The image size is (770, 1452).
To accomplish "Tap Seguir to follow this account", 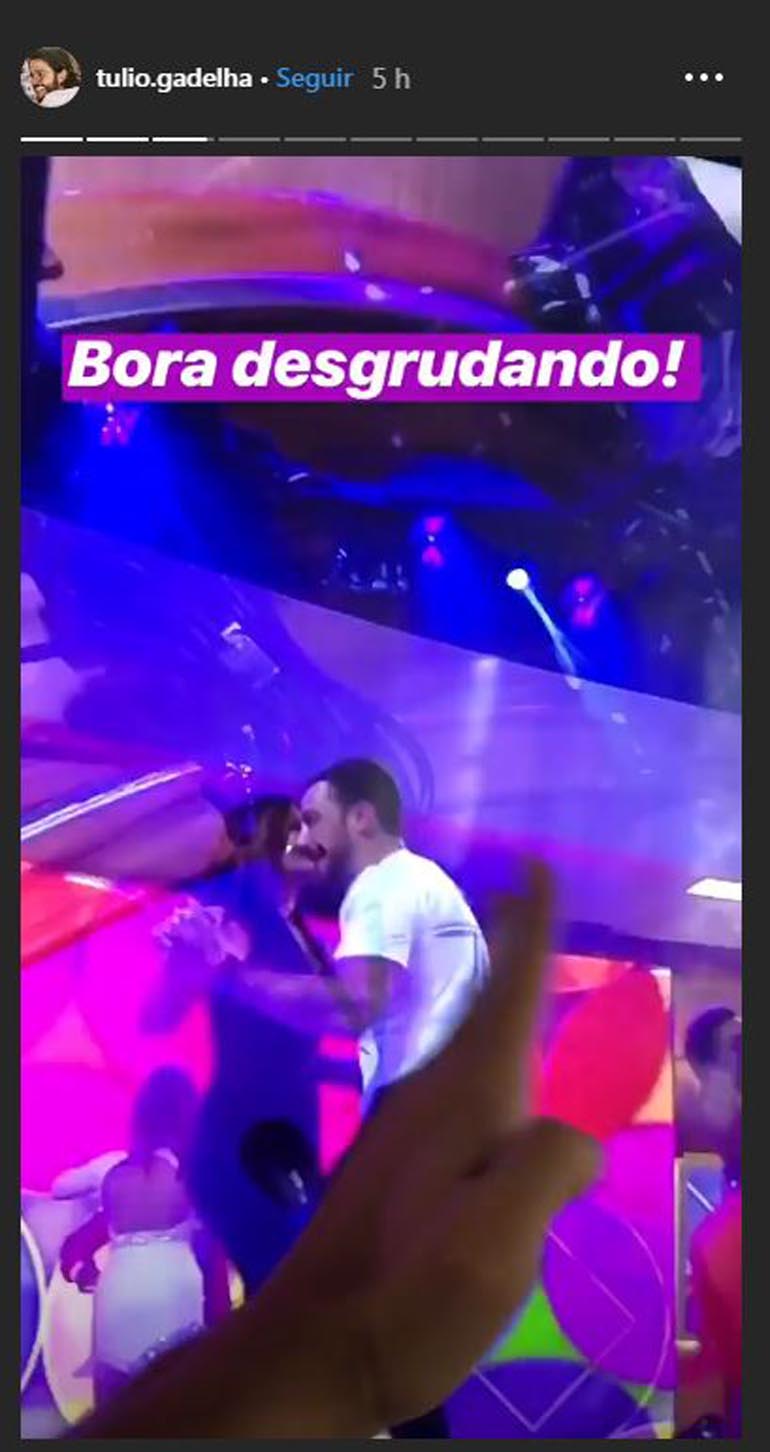I will point(314,78).
